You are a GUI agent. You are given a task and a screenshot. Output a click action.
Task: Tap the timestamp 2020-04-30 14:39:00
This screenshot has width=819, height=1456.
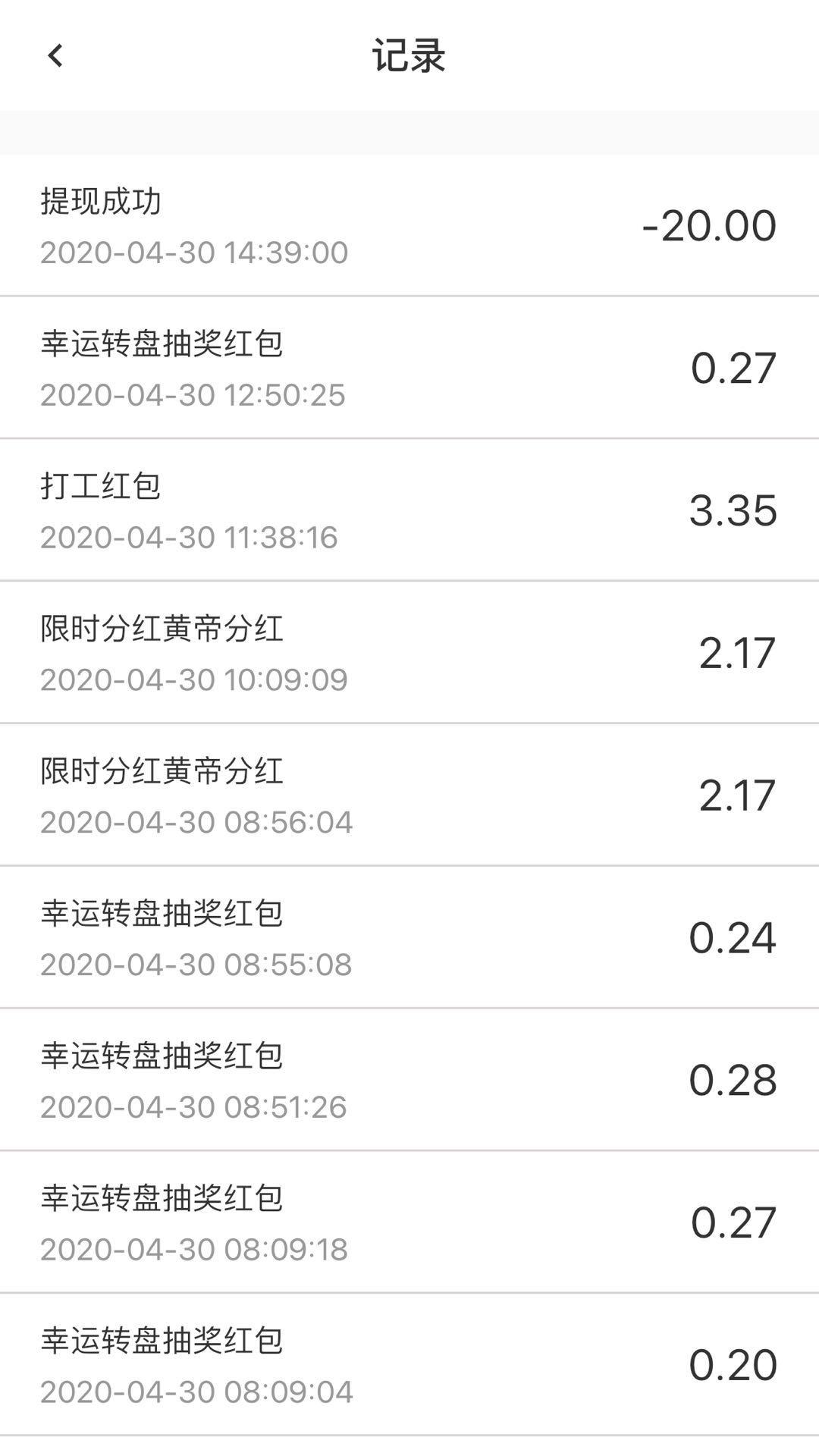coord(192,253)
